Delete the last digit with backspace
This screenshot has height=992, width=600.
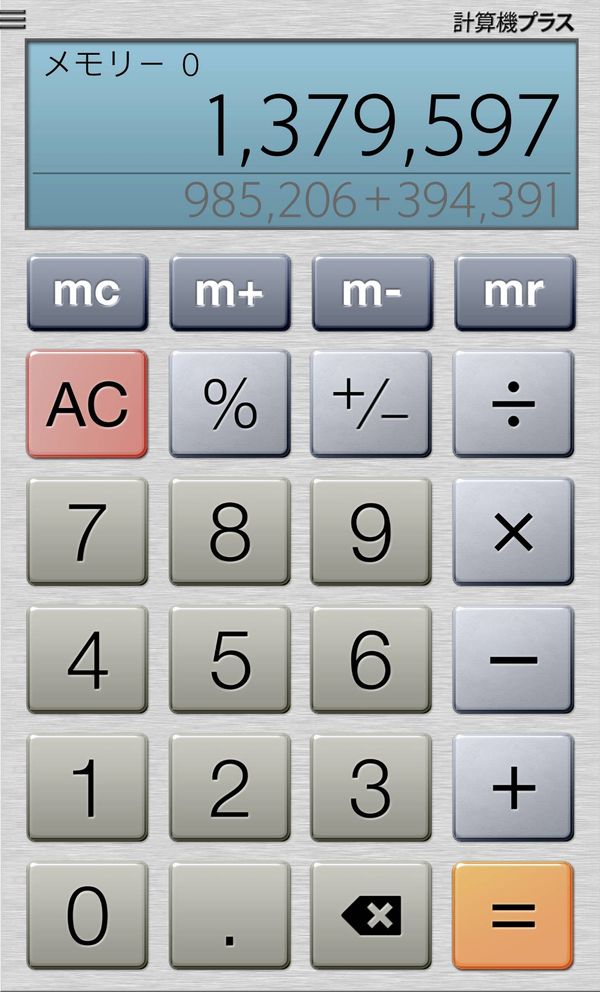[371, 915]
